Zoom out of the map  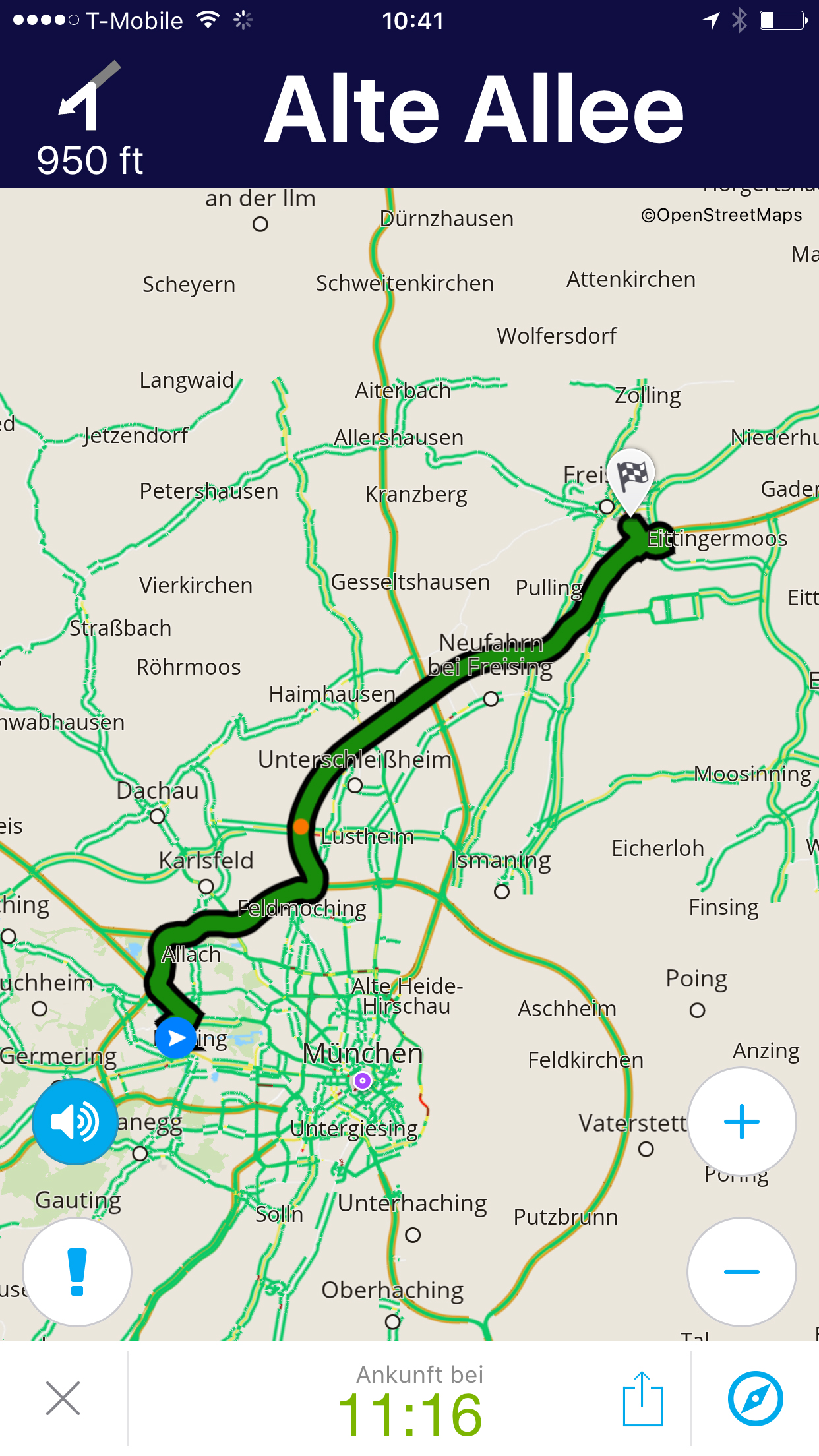[x=742, y=1272]
